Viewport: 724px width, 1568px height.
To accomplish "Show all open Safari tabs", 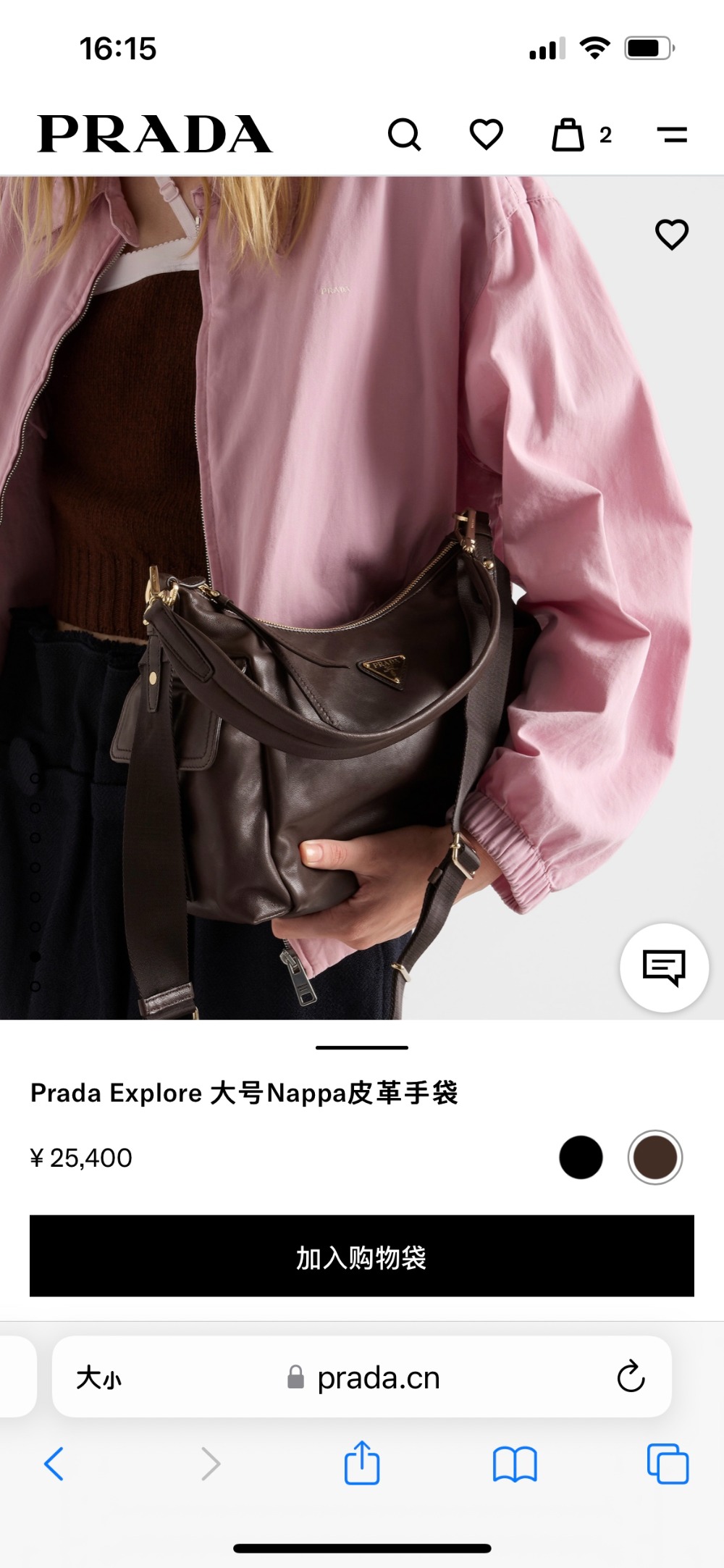I will point(668,1464).
